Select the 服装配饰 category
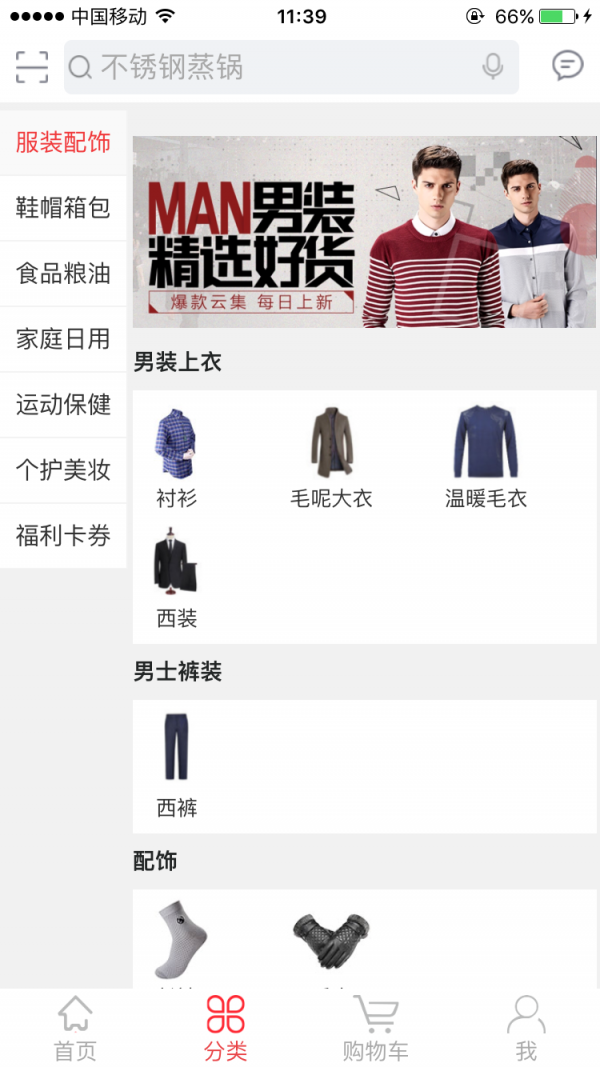This screenshot has width=600, height=1067. pyautogui.click(x=63, y=142)
